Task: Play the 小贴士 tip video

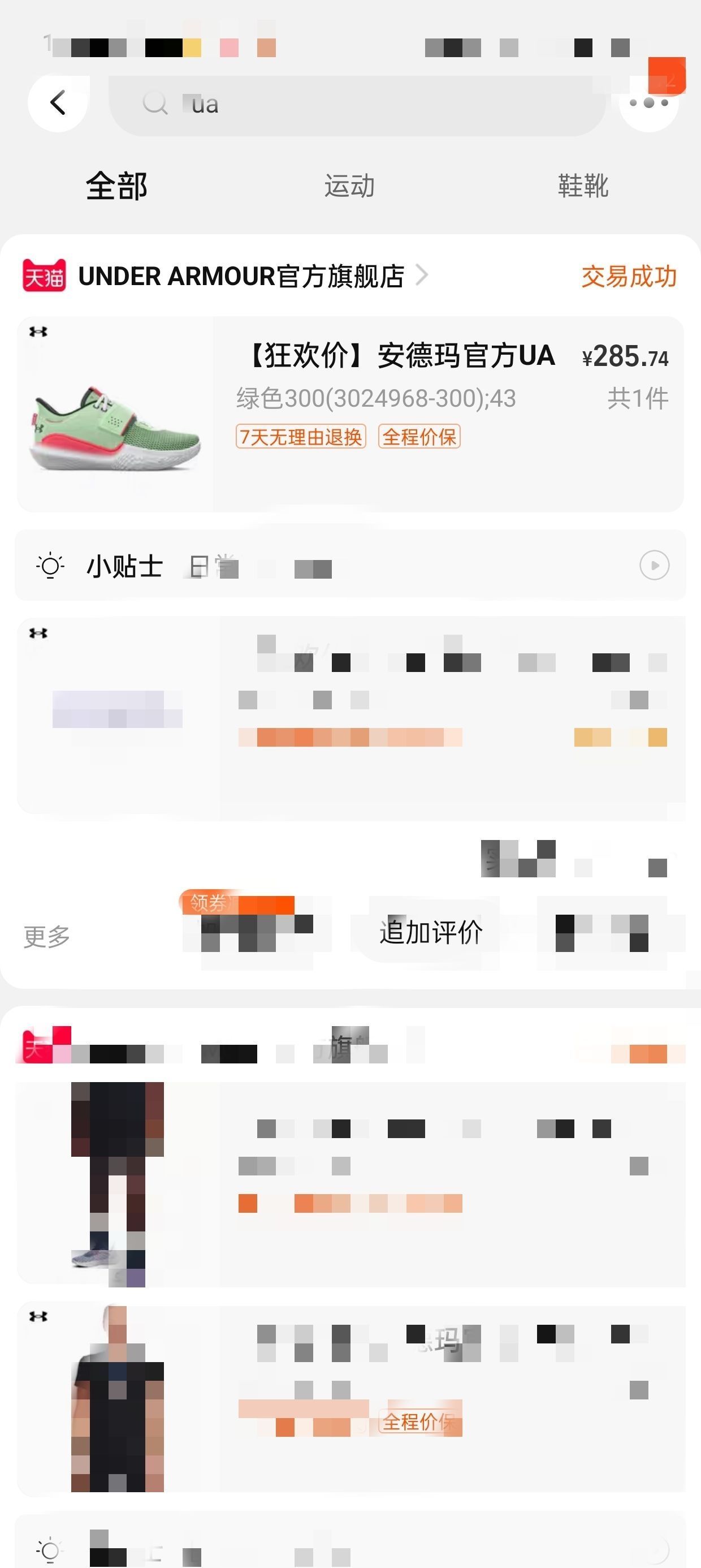Action: coord(654,566)
